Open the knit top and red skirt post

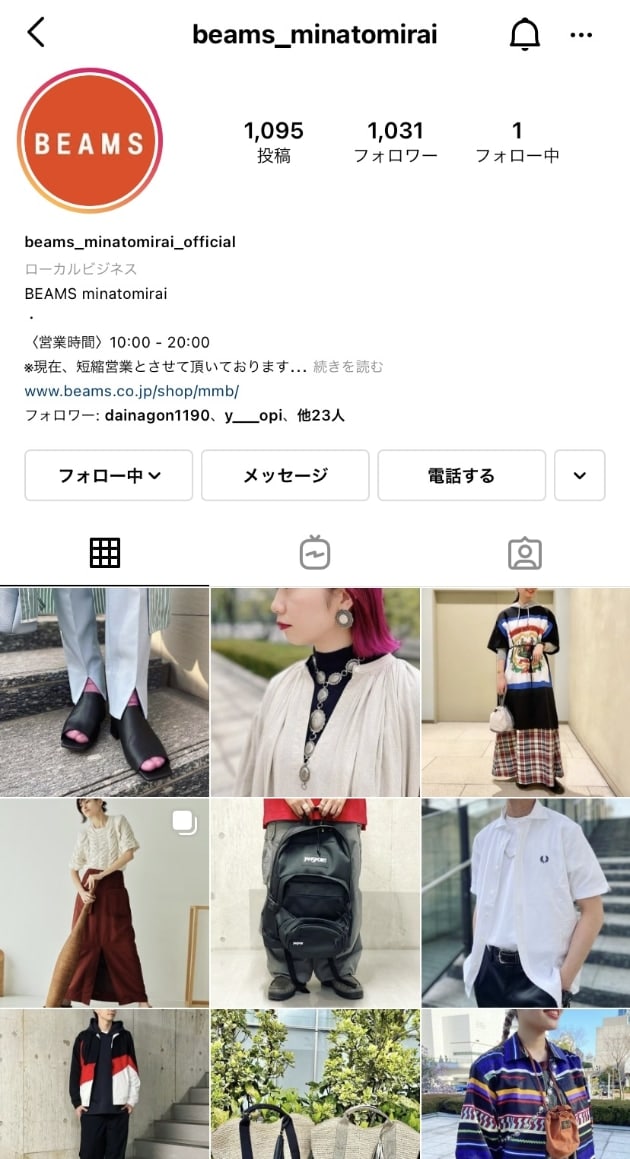tap(104, 902)
